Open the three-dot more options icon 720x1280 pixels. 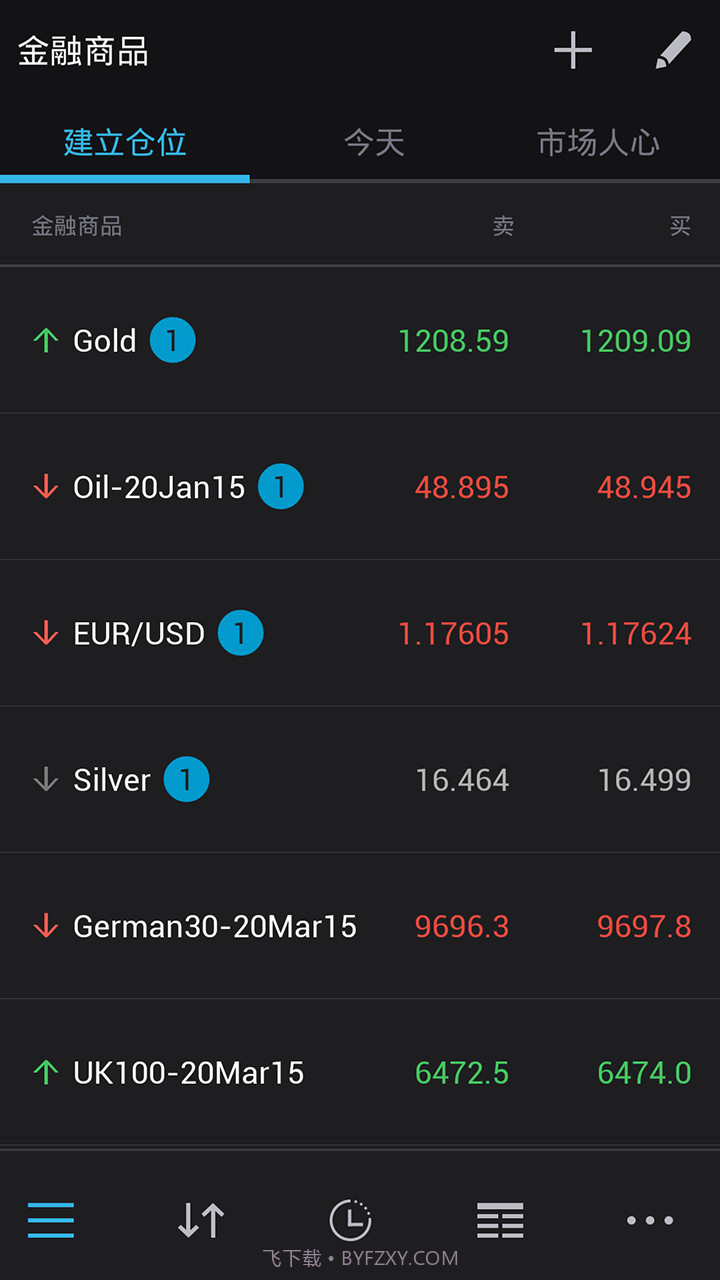(649, 1220)
